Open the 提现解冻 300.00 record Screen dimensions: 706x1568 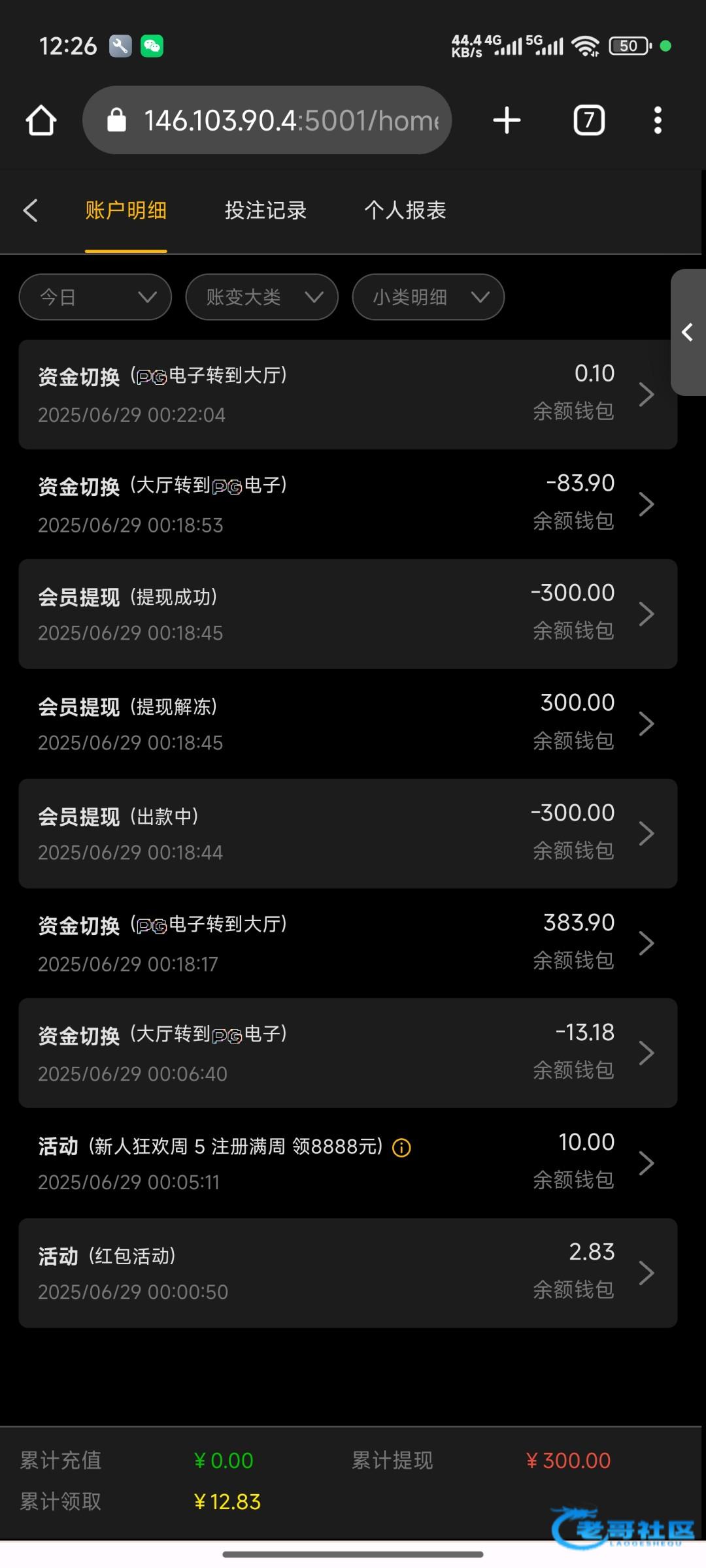(348, 724)
